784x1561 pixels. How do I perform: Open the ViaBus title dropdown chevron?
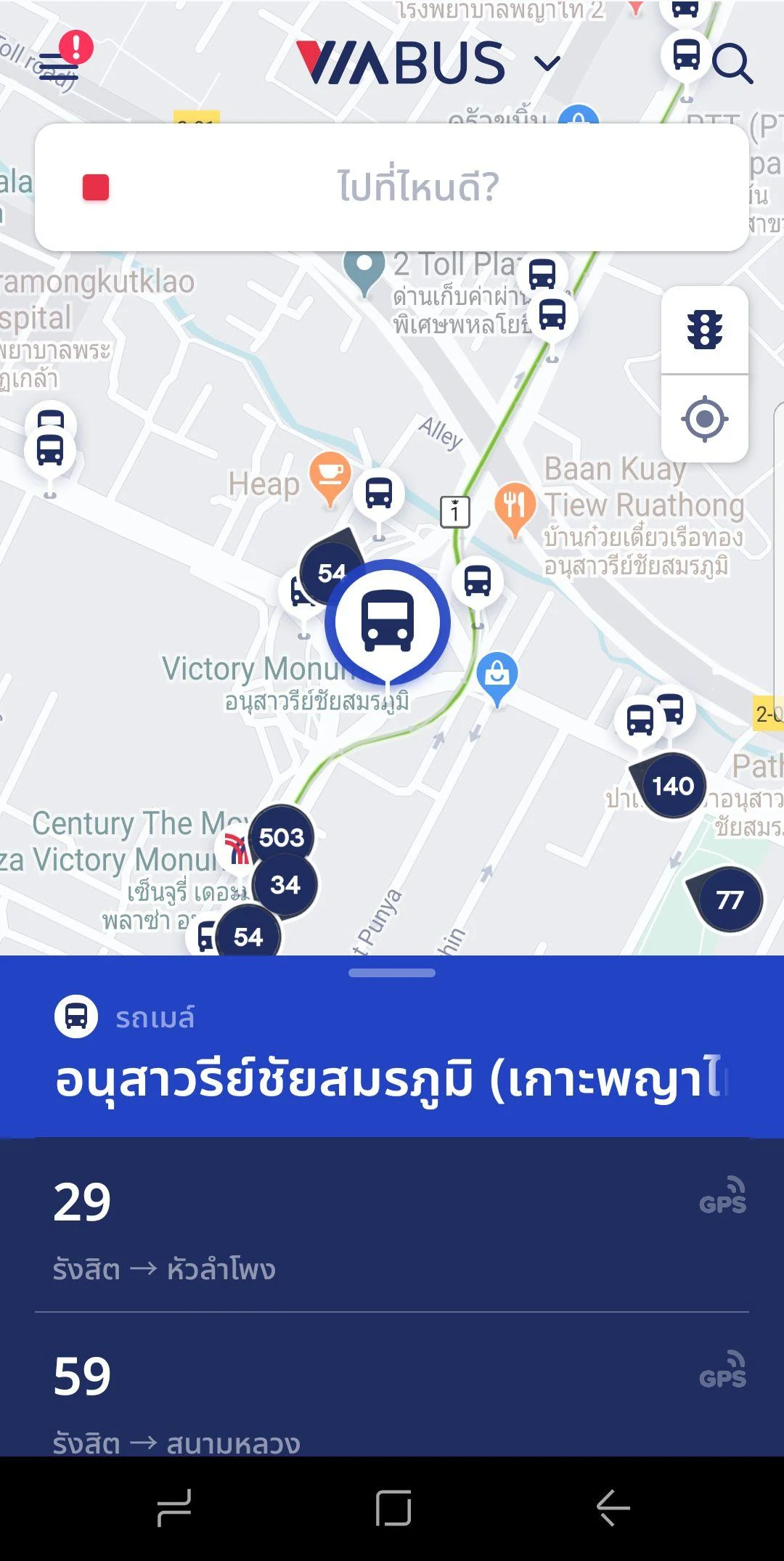click(546, 64)
